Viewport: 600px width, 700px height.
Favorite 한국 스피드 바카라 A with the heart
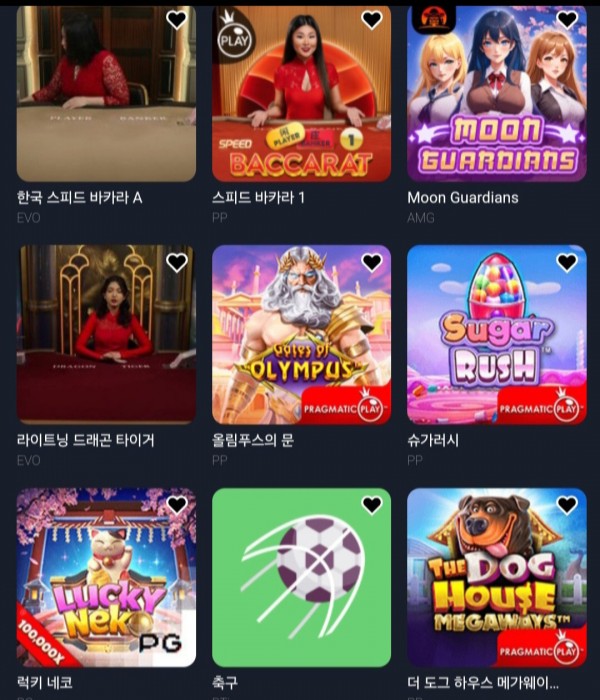point(177,20)
